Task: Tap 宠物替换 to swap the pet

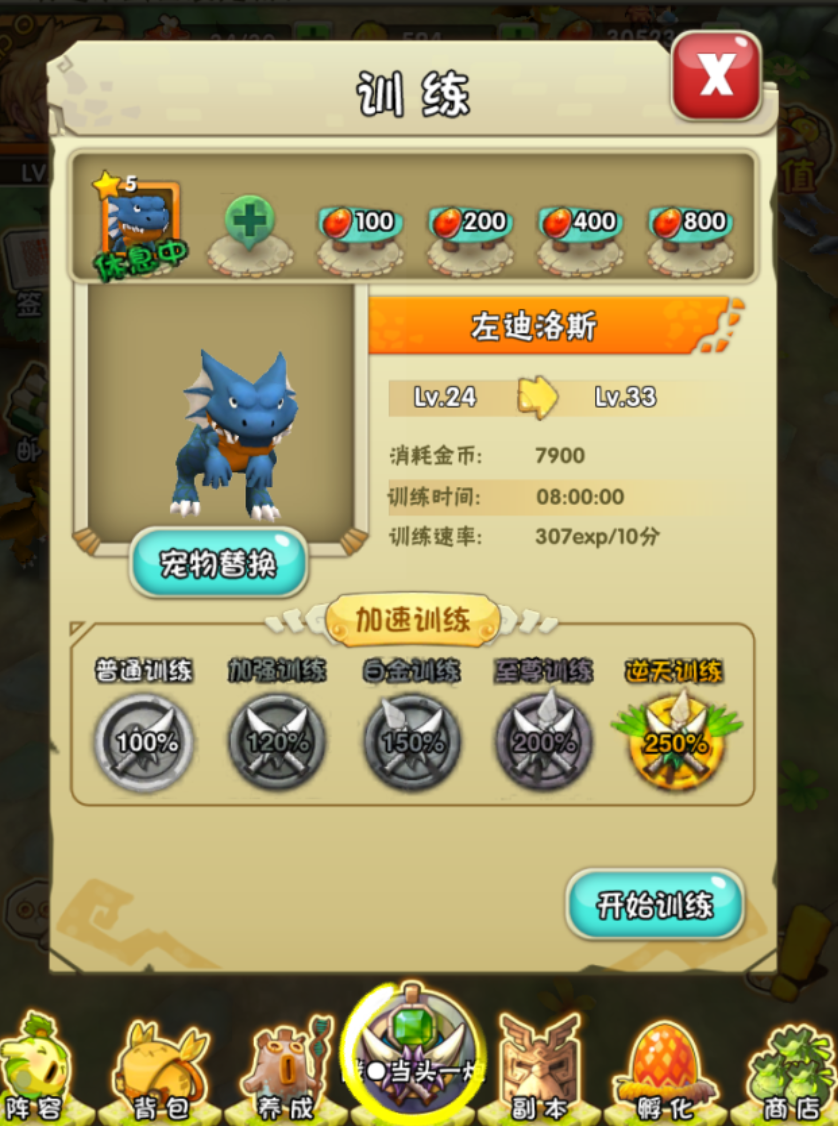Action: [218, 563]
